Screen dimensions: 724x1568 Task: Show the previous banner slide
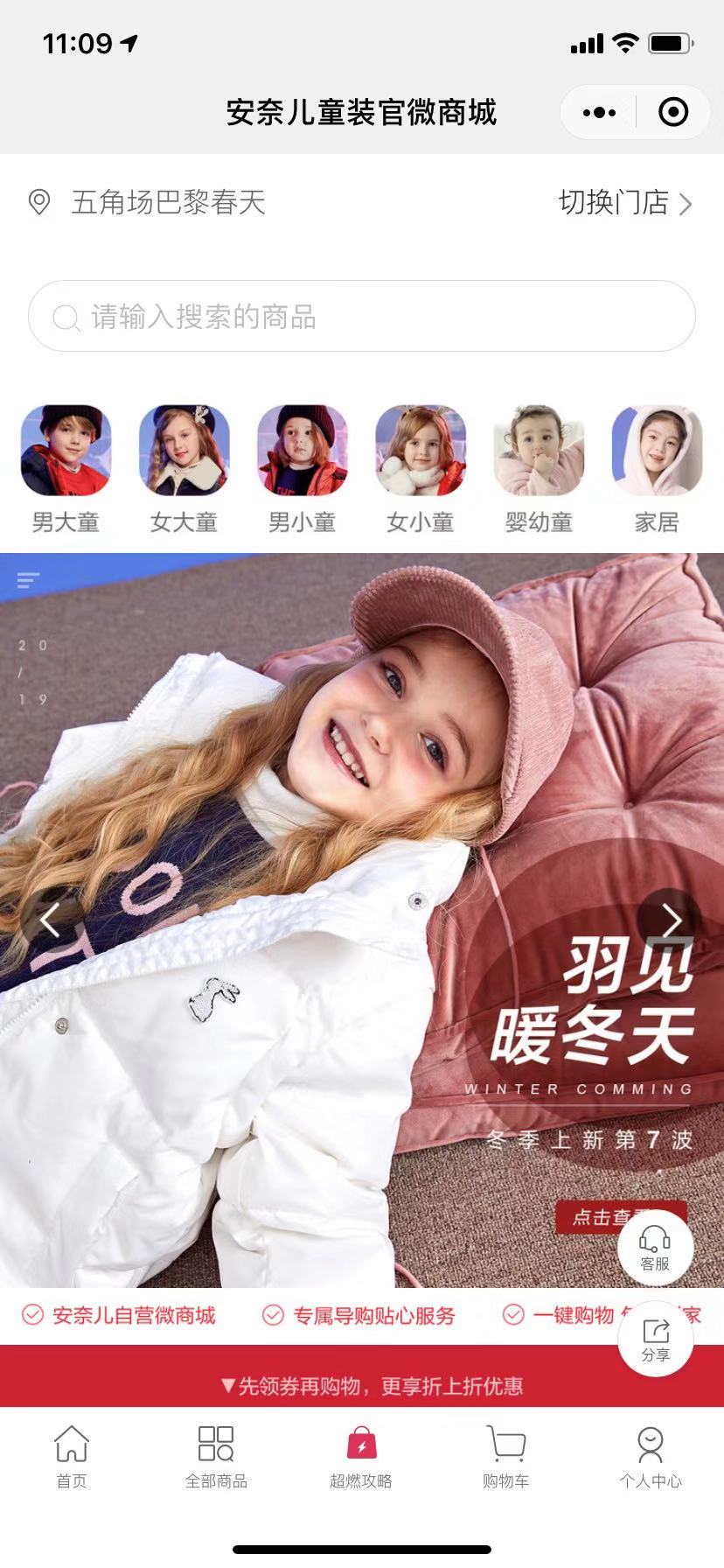[50, 920]
